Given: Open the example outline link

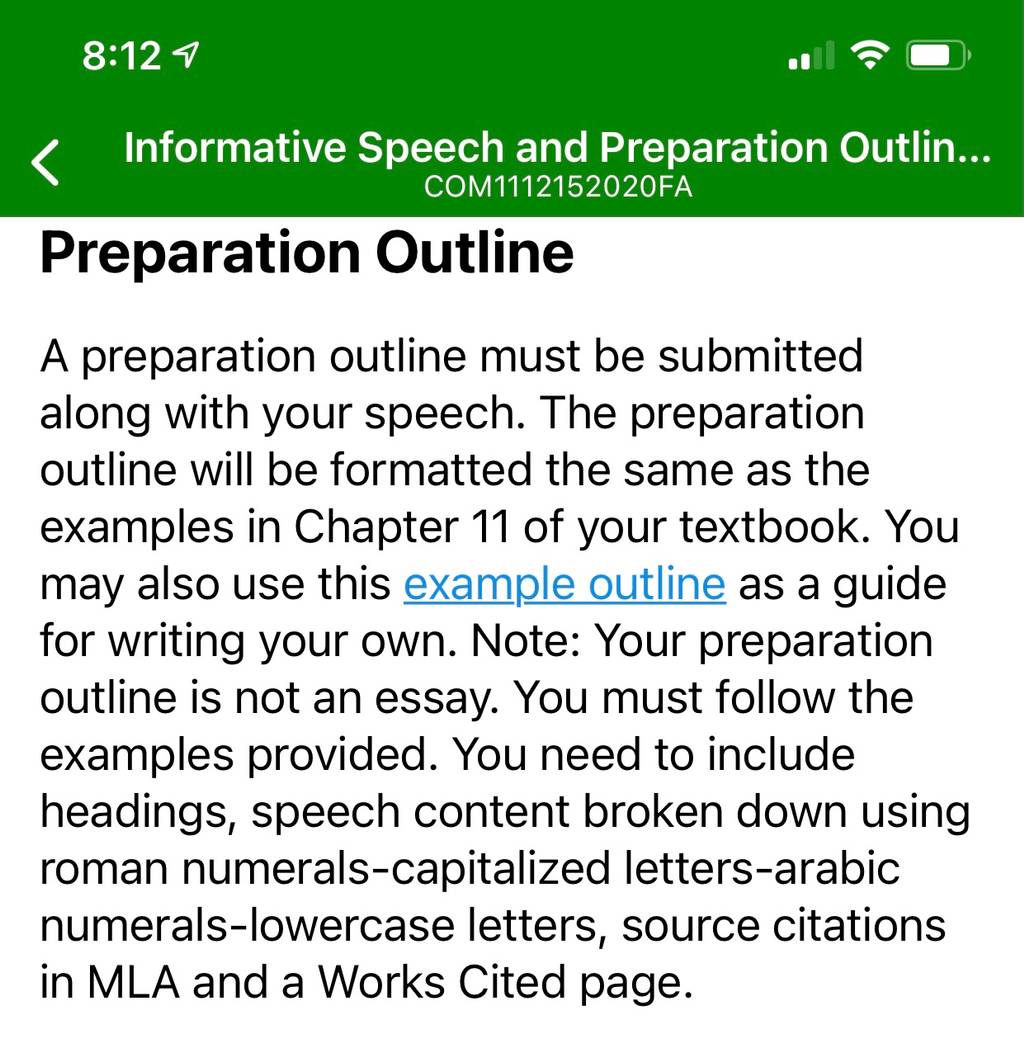Looking at the screenshot, I should 564,585.
